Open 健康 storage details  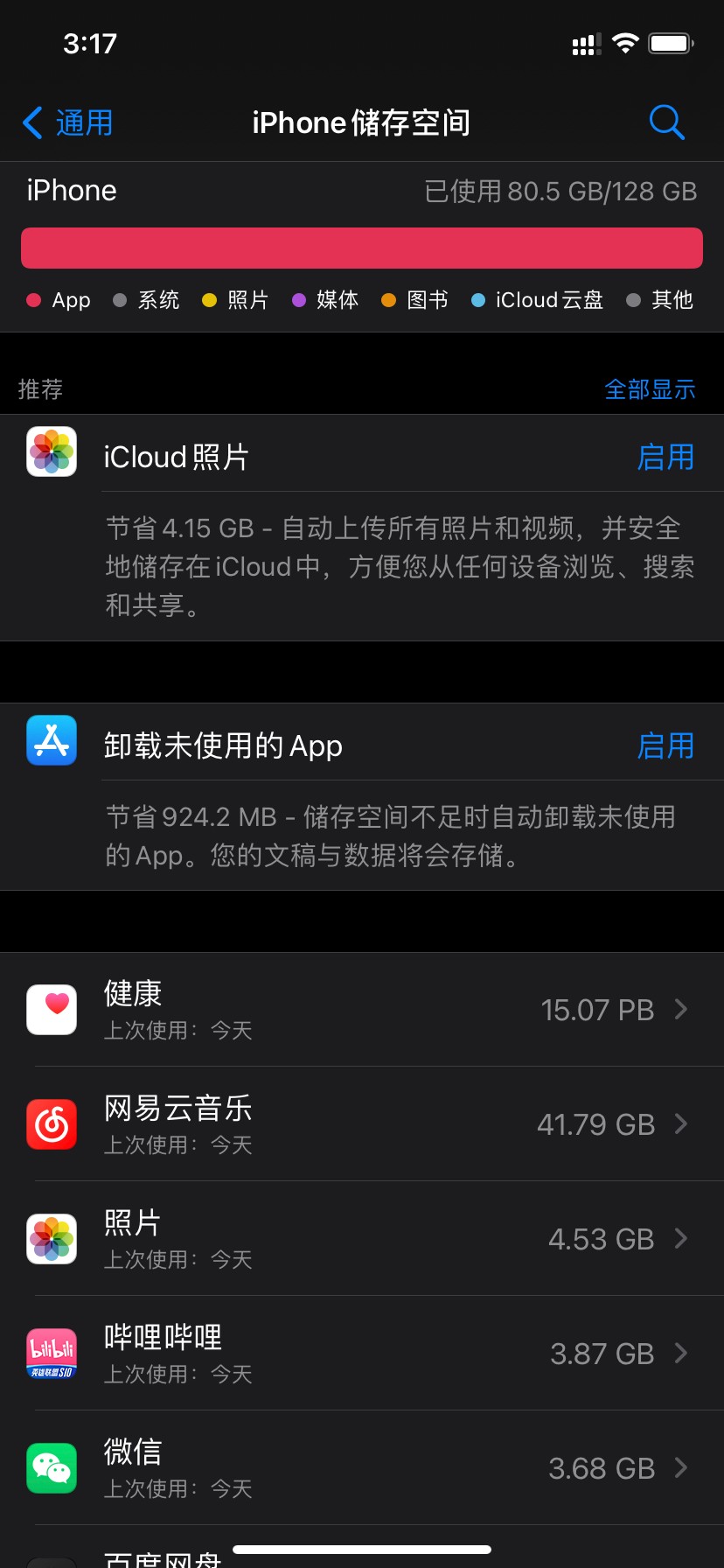pyautogui.click(x=362, y=1010)
